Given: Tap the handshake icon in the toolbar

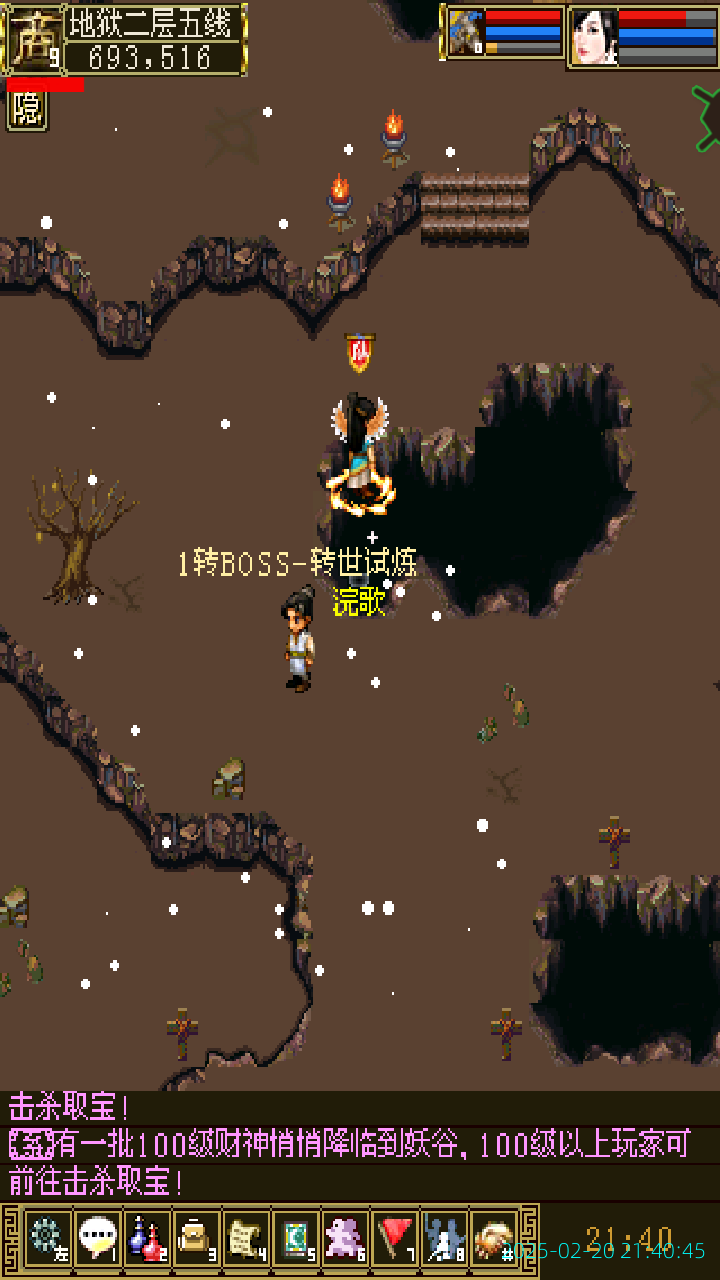Looking at the screenshot, I should coord(493,1238).
